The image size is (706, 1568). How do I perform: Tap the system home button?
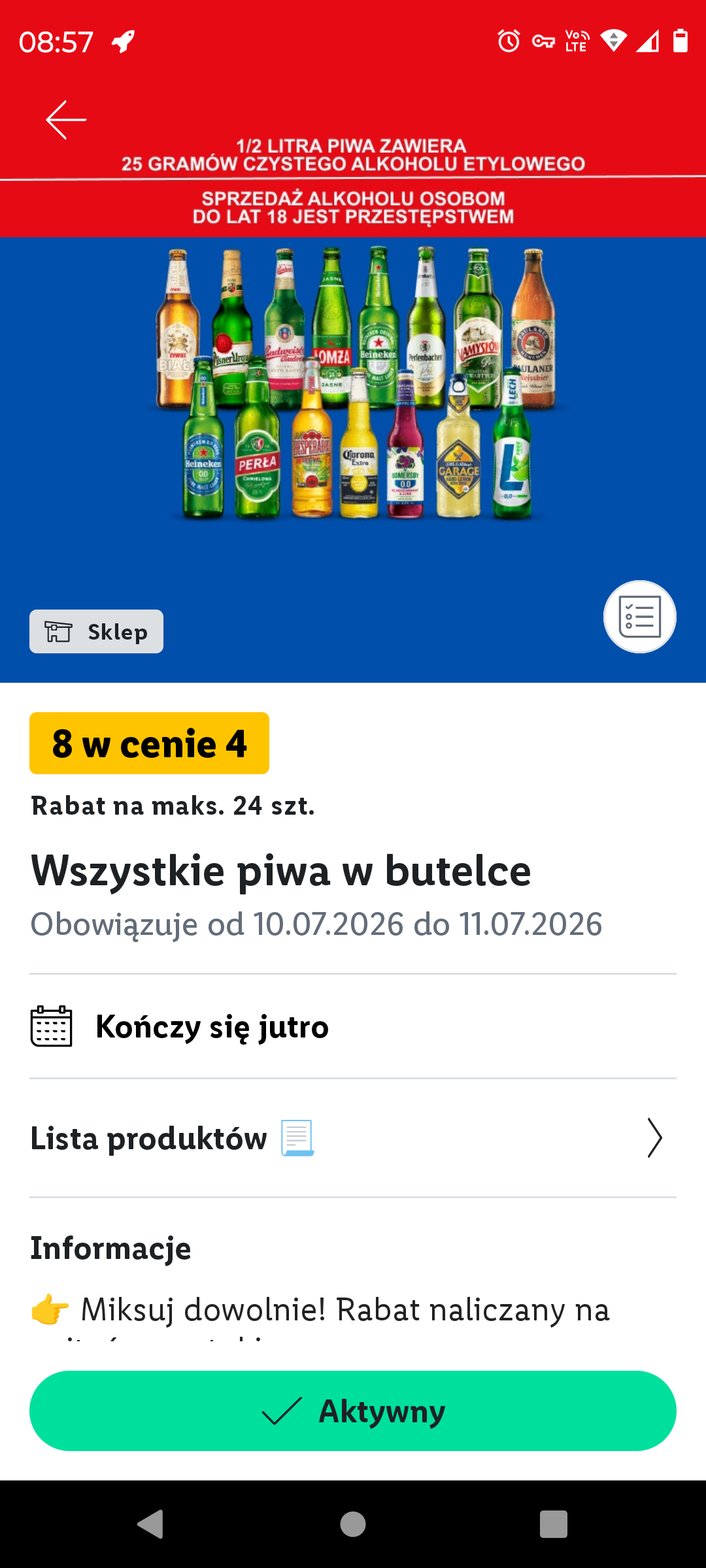(x=353, y=1524)
